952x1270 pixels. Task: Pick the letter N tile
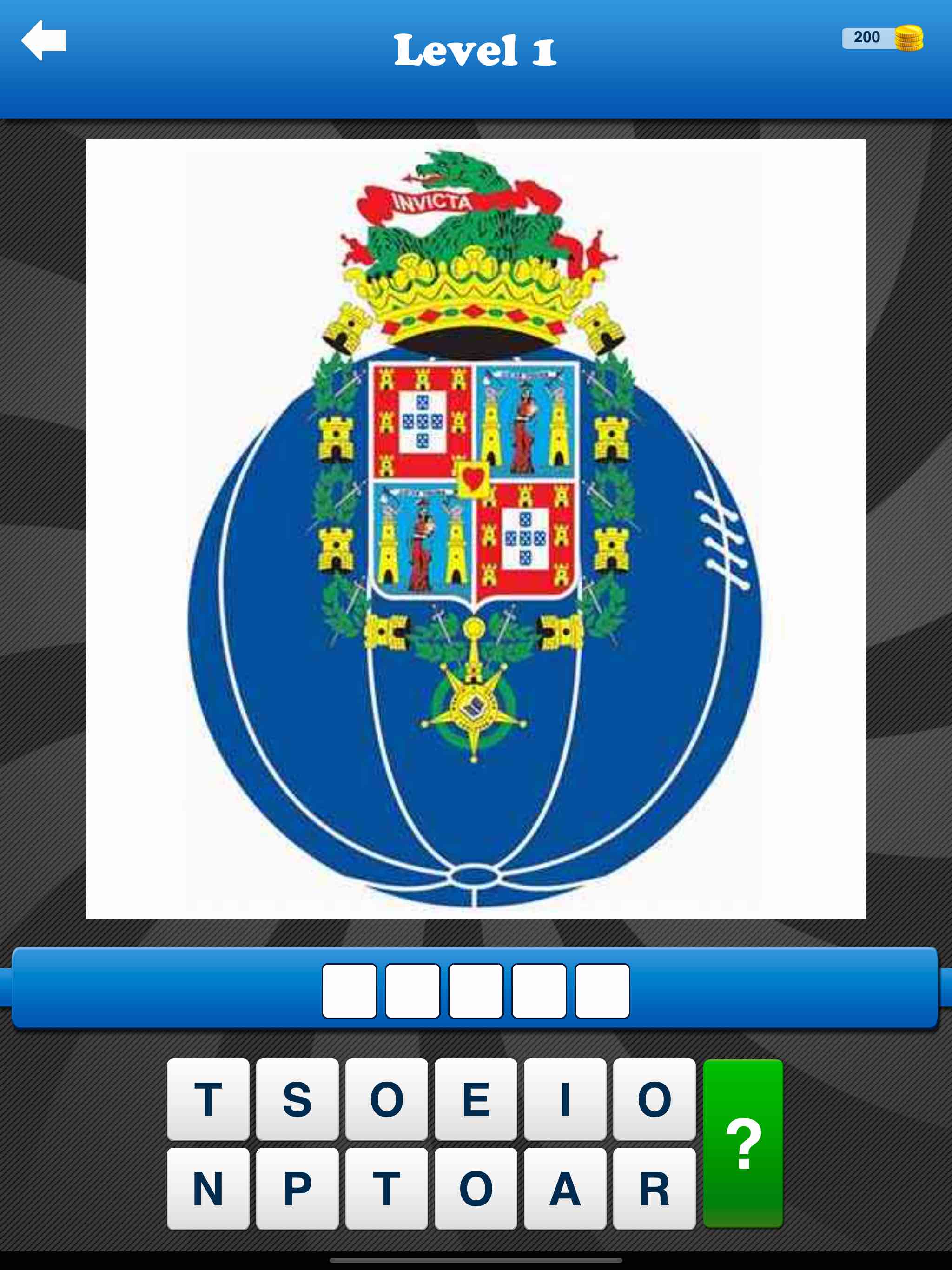click(208, 1189)
